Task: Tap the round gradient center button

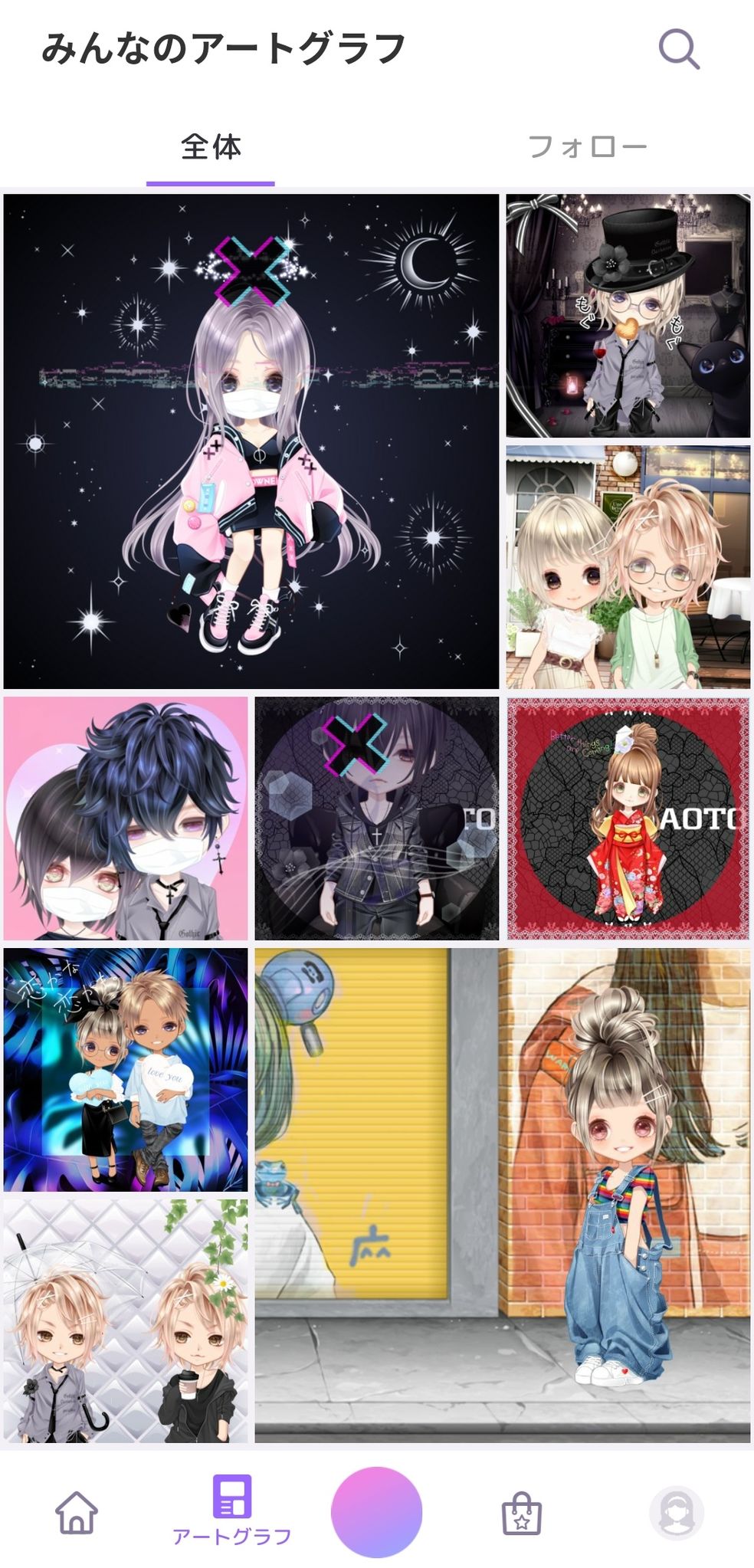Action: [376, 1511]
